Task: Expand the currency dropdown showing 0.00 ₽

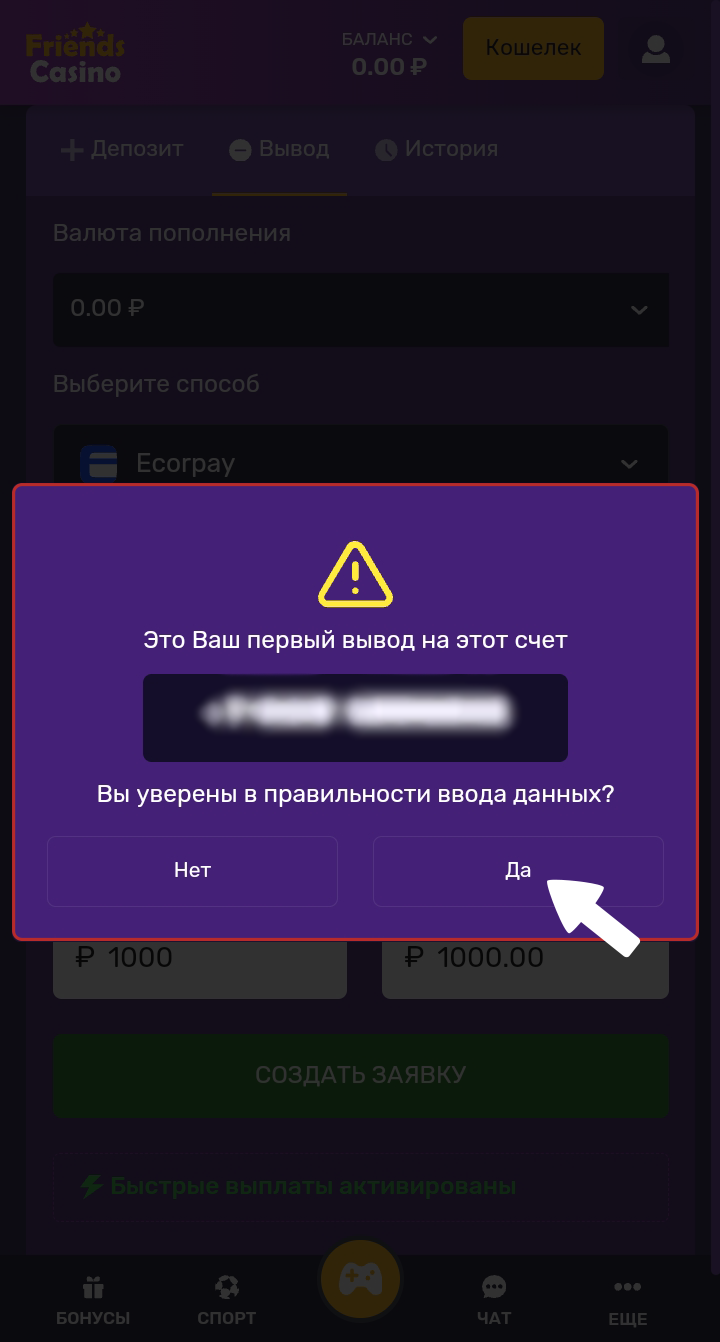Action: pyautogui.click(x=360, y=309)
